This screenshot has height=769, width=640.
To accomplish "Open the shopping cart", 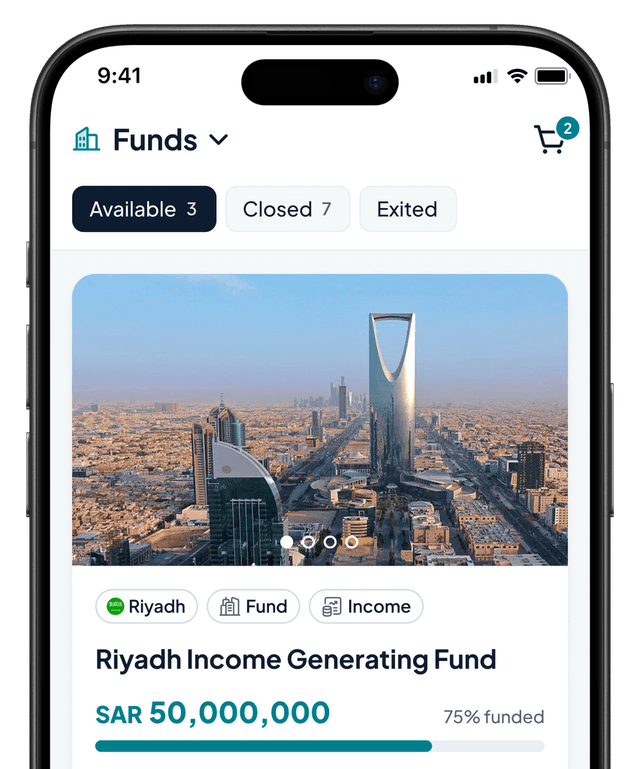I will [549, 141].
